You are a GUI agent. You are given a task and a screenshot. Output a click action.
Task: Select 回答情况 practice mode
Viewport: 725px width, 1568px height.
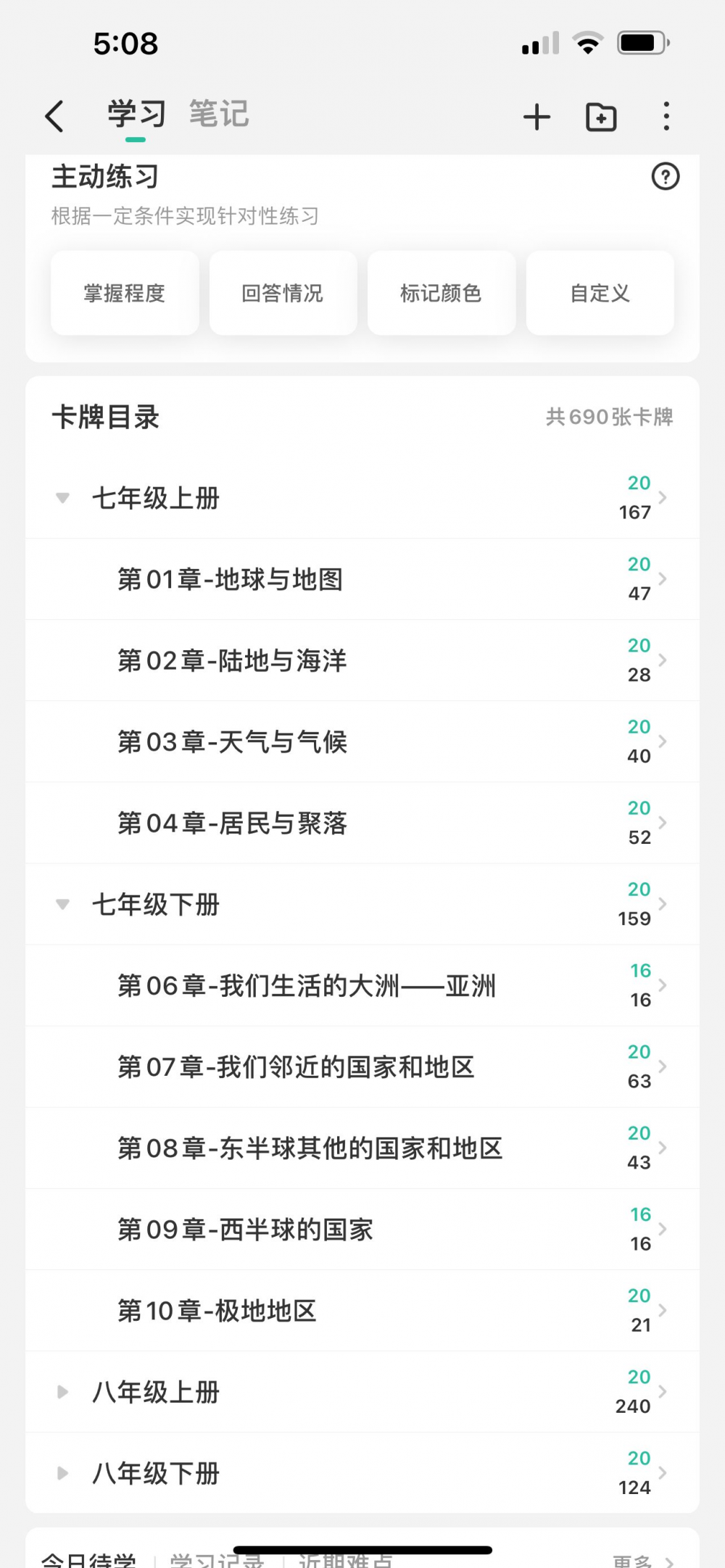point(283,293)
